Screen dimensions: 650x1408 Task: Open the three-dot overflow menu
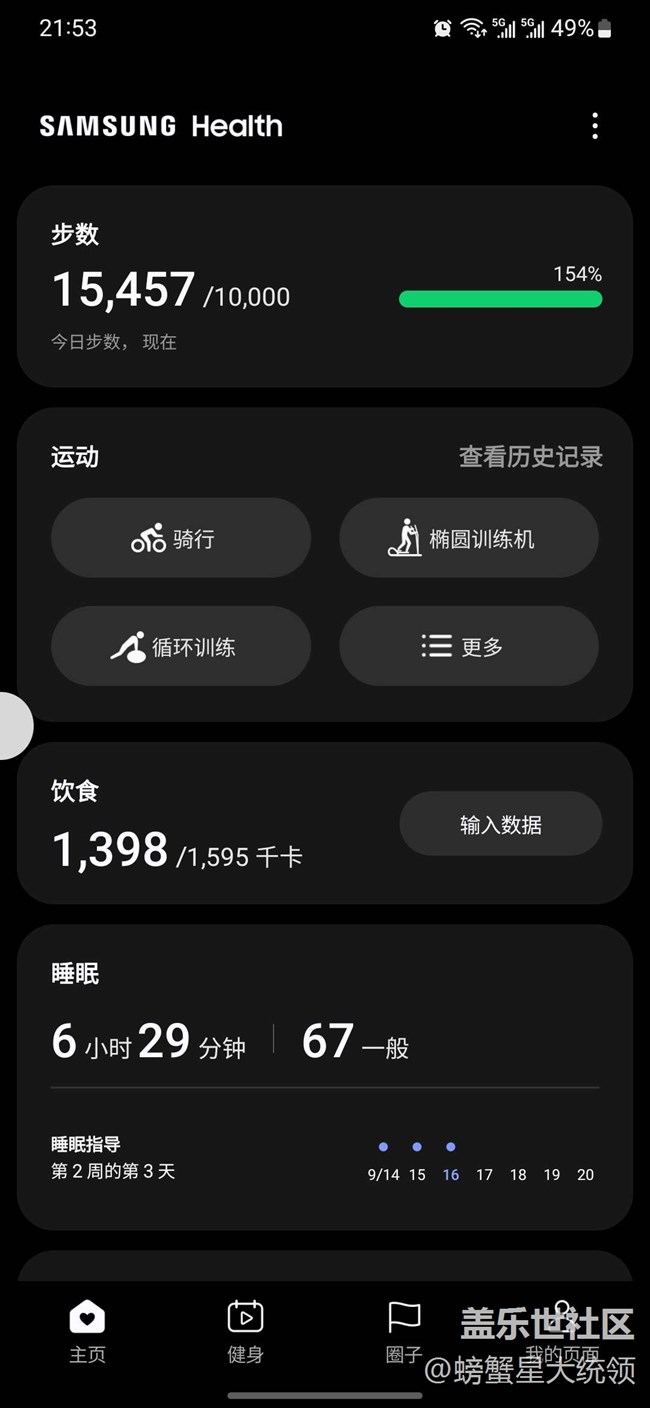(x=595, y=126)
